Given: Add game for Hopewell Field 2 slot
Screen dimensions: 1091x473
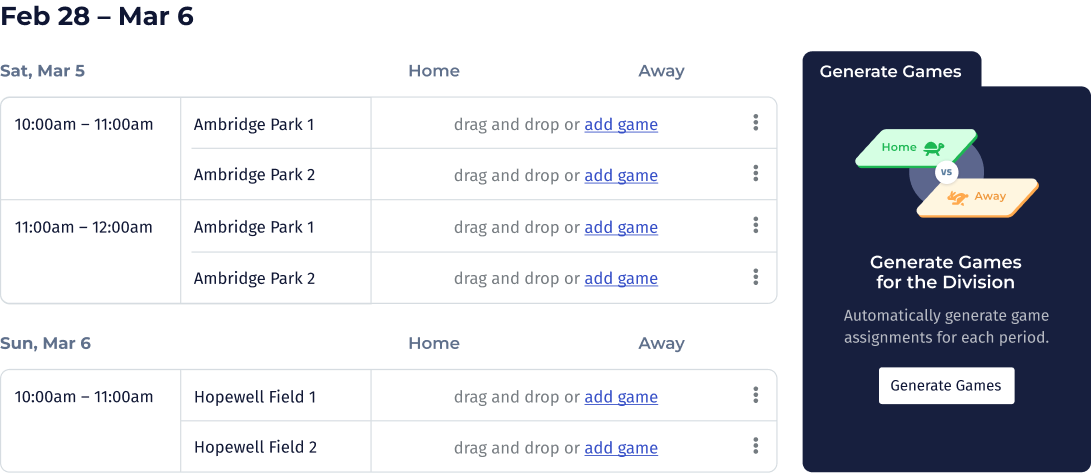Looking at the screenshot, I should point(621,448).
